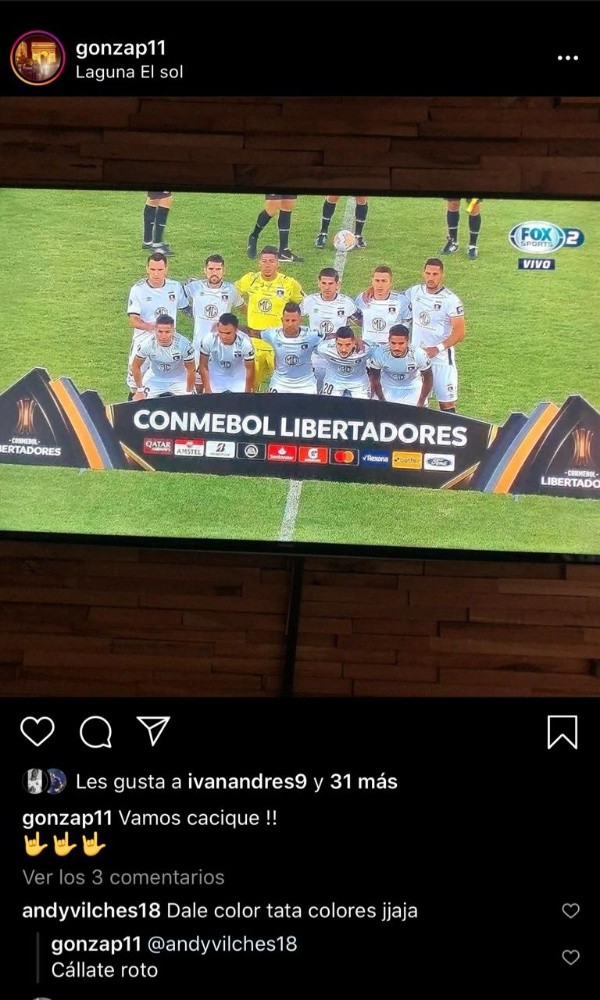Bookmark this post
Image resolution: width=600 pixels, height=1000 pixels.
pyautogui.click(x=562, y=733)
